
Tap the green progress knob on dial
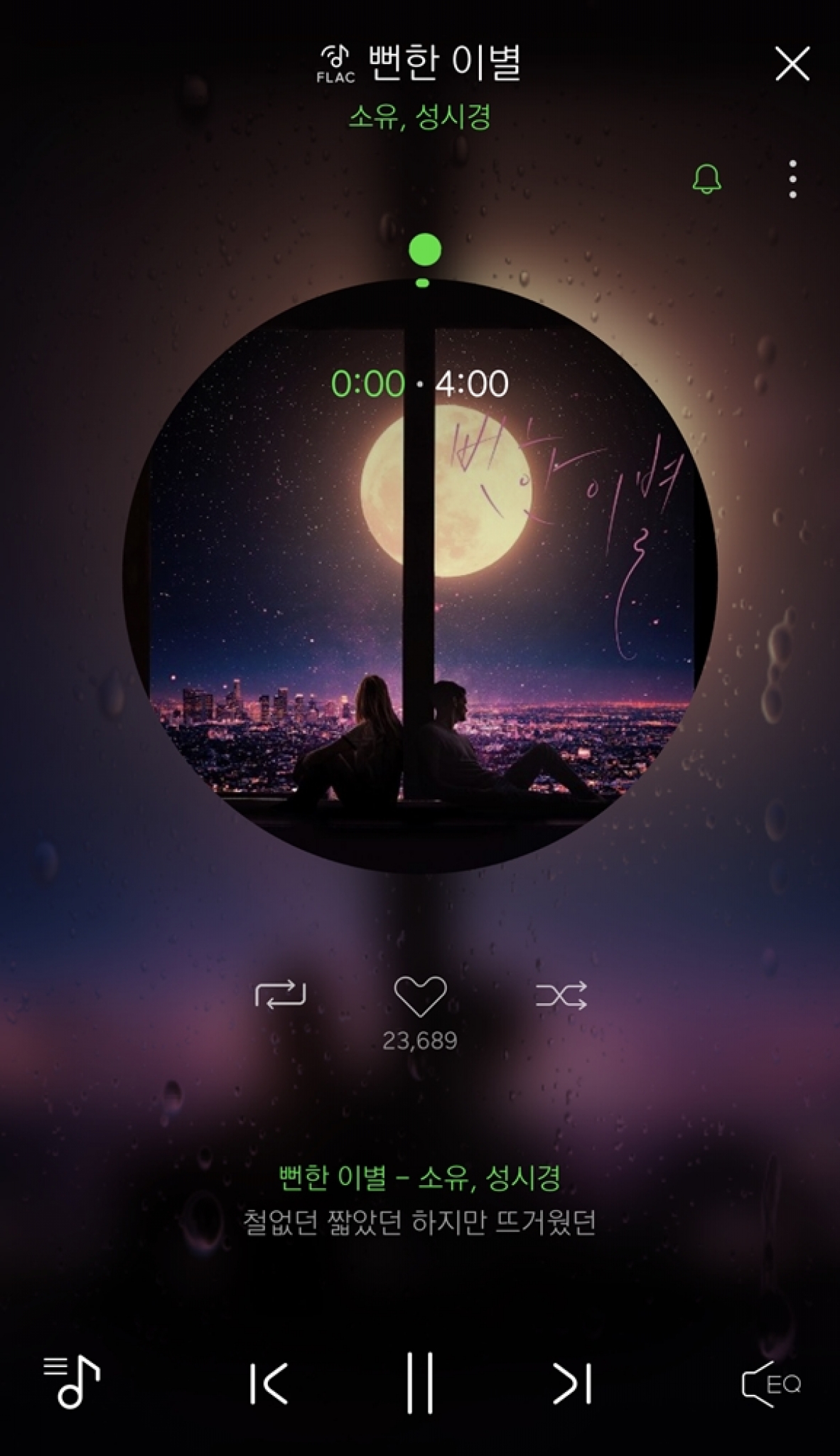click(425, 250)
